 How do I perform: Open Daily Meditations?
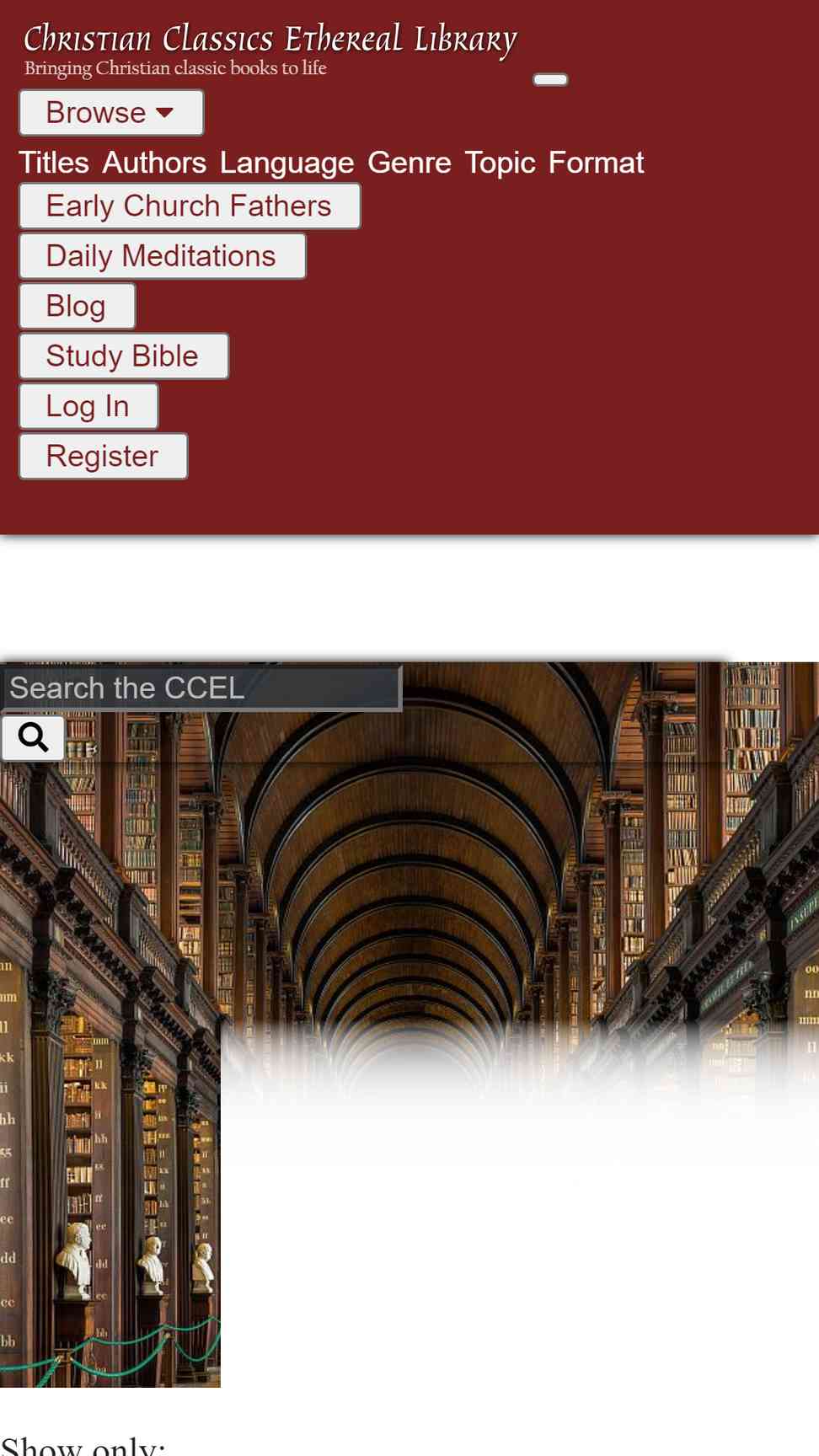163,256
